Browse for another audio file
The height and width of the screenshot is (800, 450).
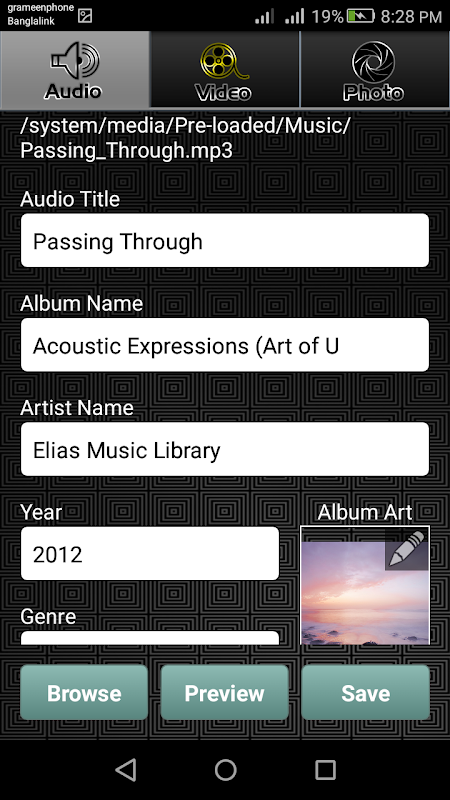84,692
